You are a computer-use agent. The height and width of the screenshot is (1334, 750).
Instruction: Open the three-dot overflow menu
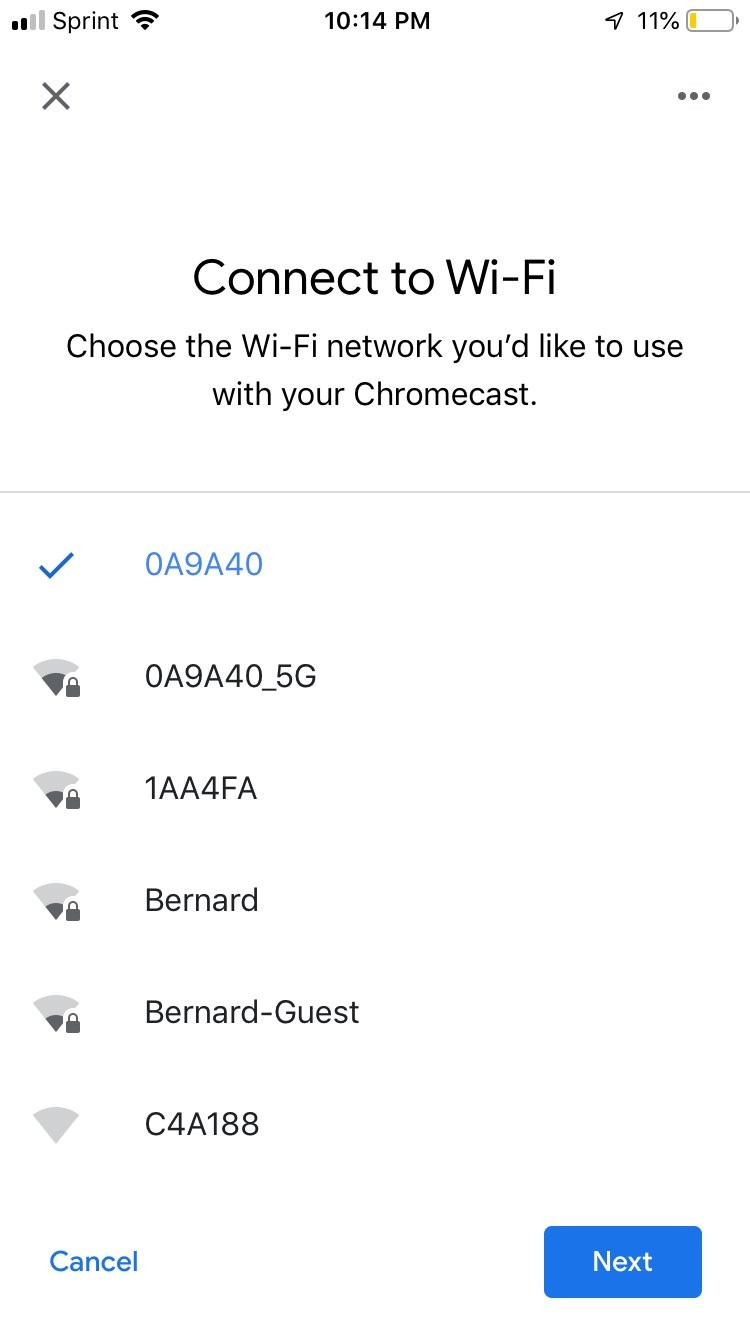tap(693, 97)
